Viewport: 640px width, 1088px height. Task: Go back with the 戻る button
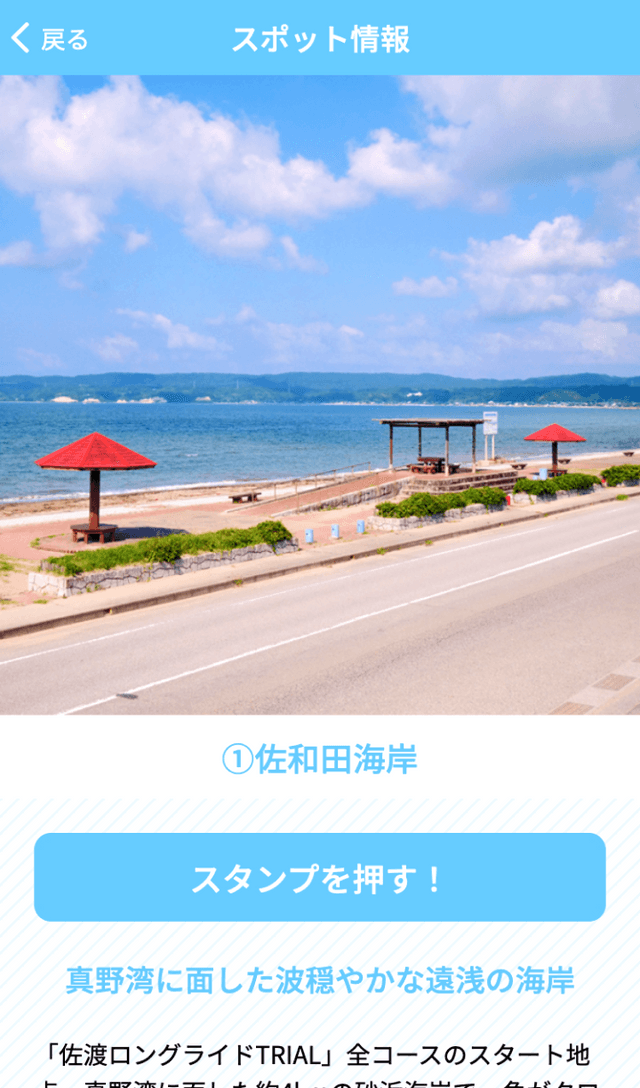point(50,39)
